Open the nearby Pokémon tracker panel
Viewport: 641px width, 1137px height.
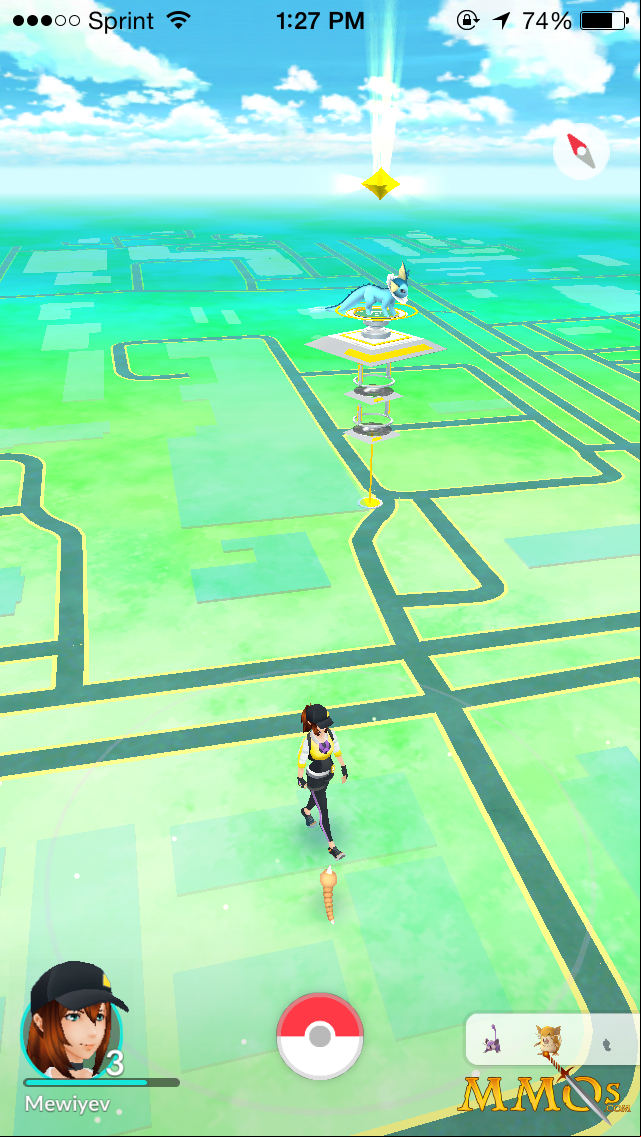551,1039
